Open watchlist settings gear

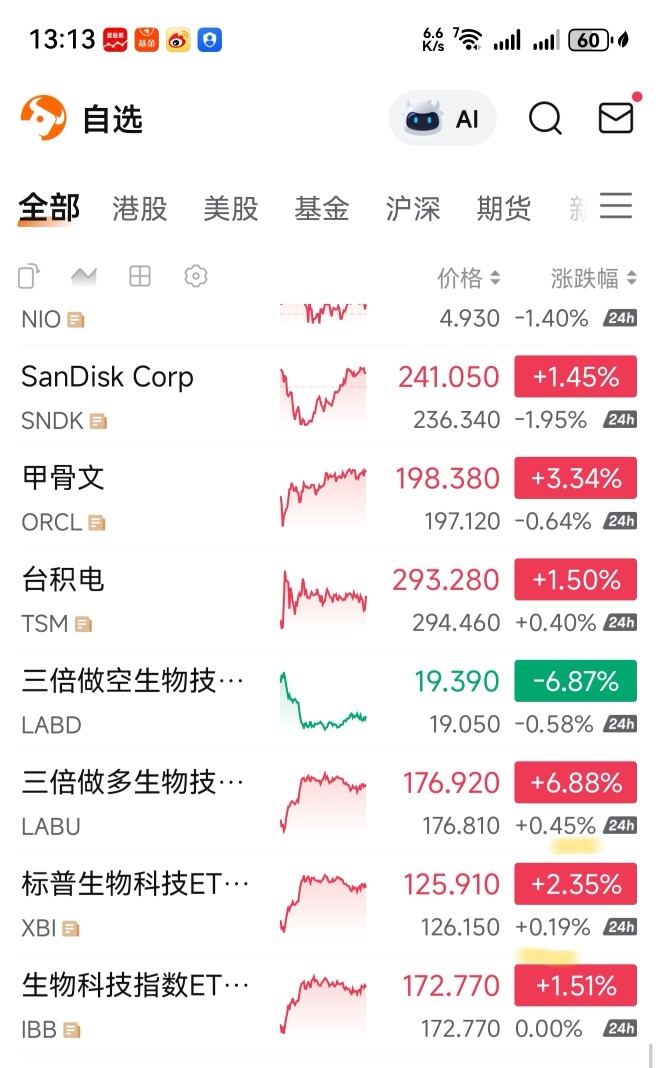[196, 277]
